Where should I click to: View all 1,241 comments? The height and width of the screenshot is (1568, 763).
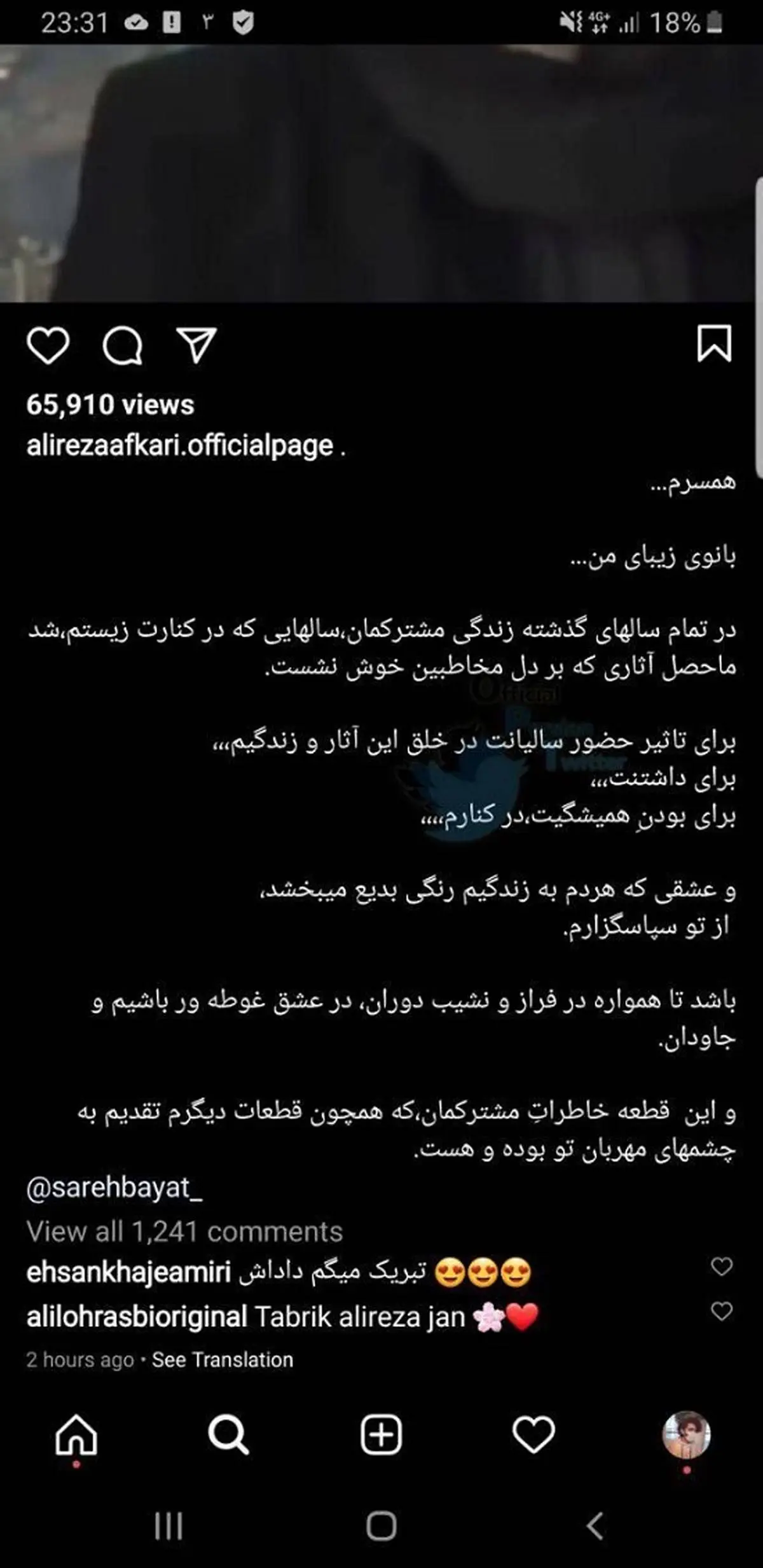point(184,1232)
